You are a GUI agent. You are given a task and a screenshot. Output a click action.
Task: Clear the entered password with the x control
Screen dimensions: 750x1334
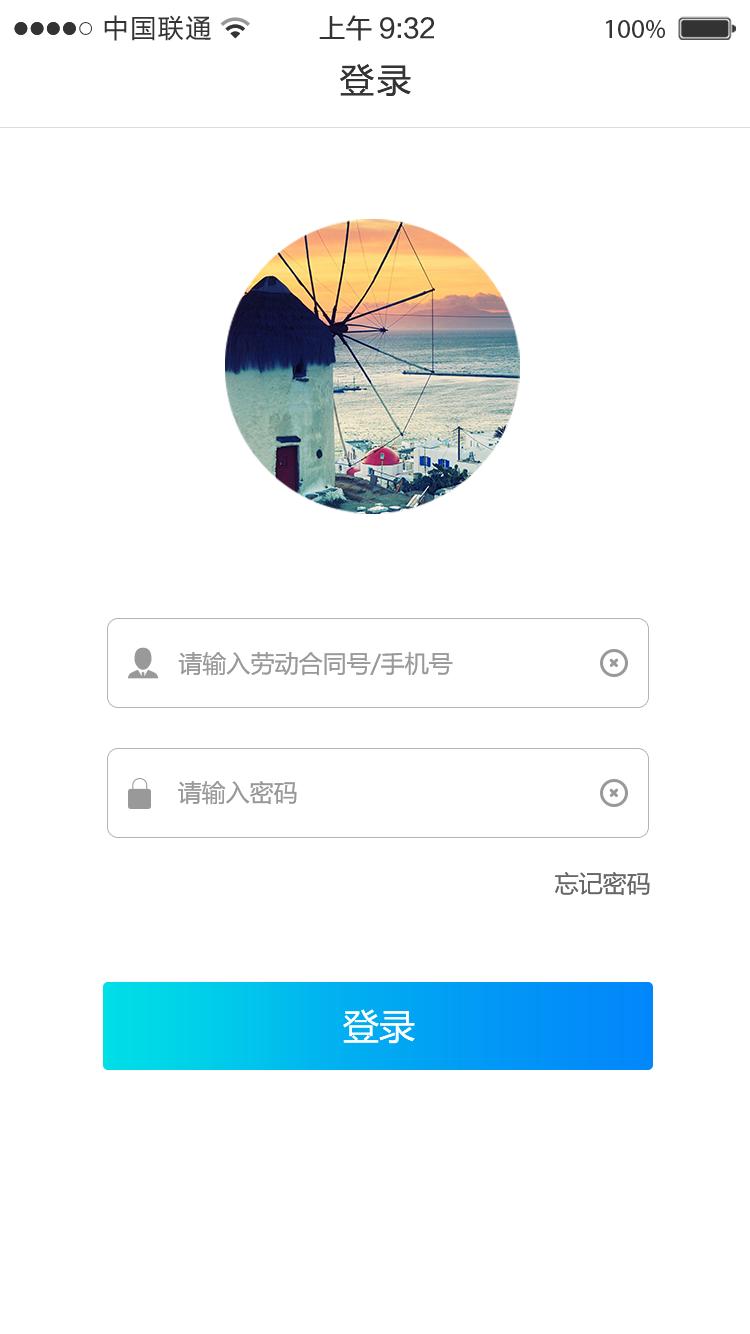pyautogui.click(x=613, y=793)
